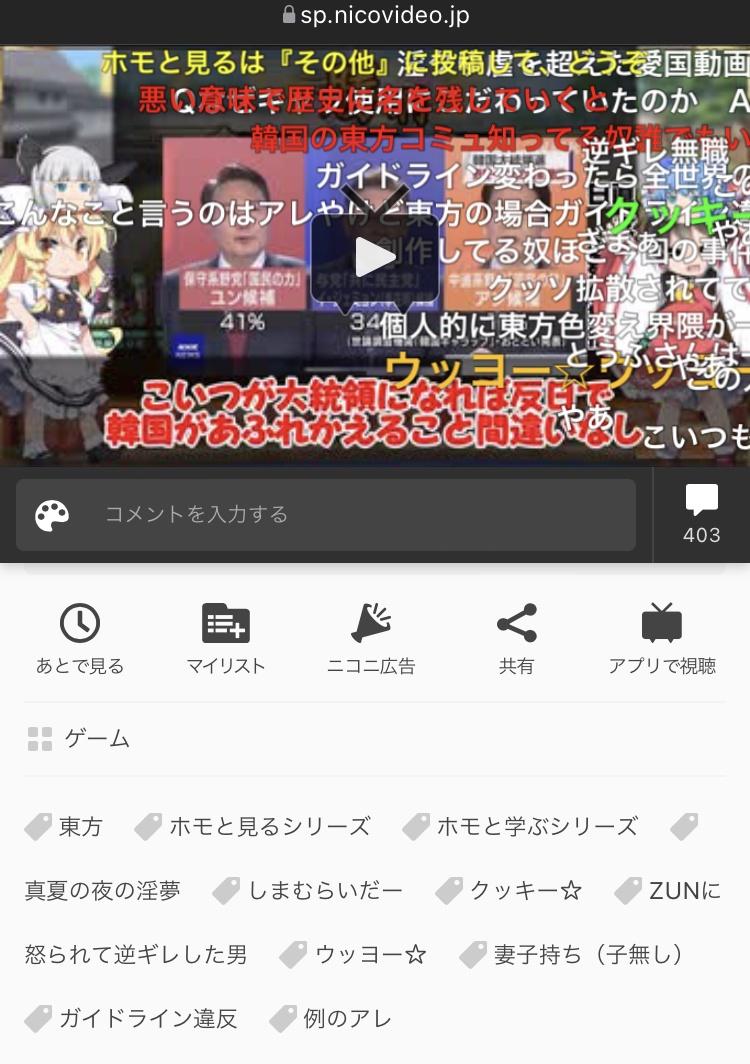Add video to あとで見る
Screen dimensions: 750x1064
[80, 639]
